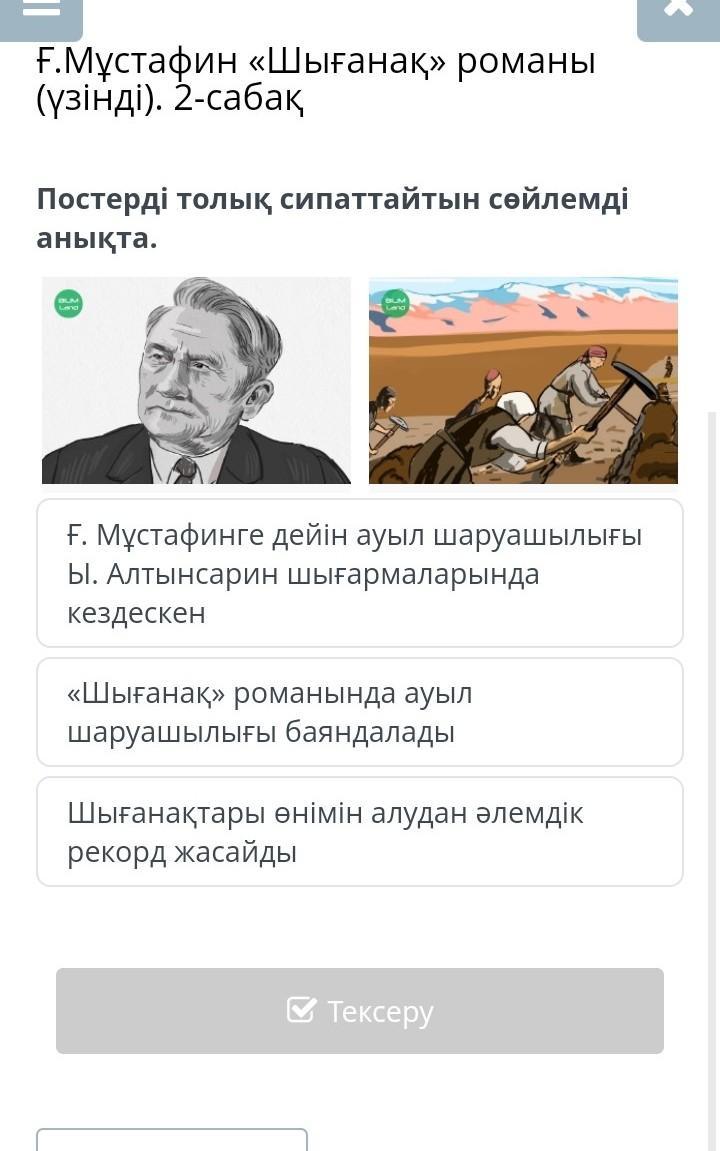
Task: Select answer about Ы. Алтынсарин шығармаларында
Action: (360, 573)
